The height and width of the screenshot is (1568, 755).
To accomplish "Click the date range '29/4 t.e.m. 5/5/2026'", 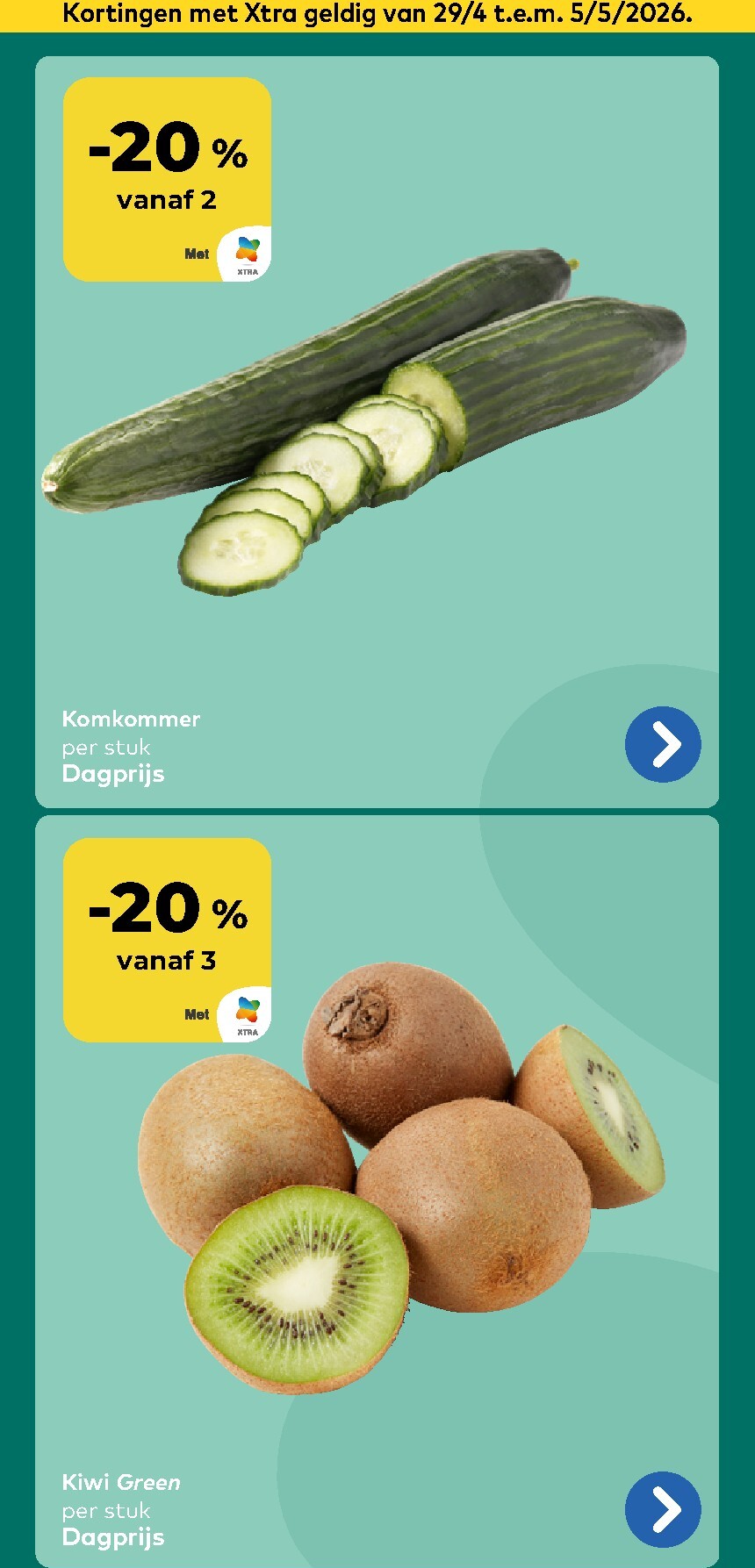I will (562, 14).
